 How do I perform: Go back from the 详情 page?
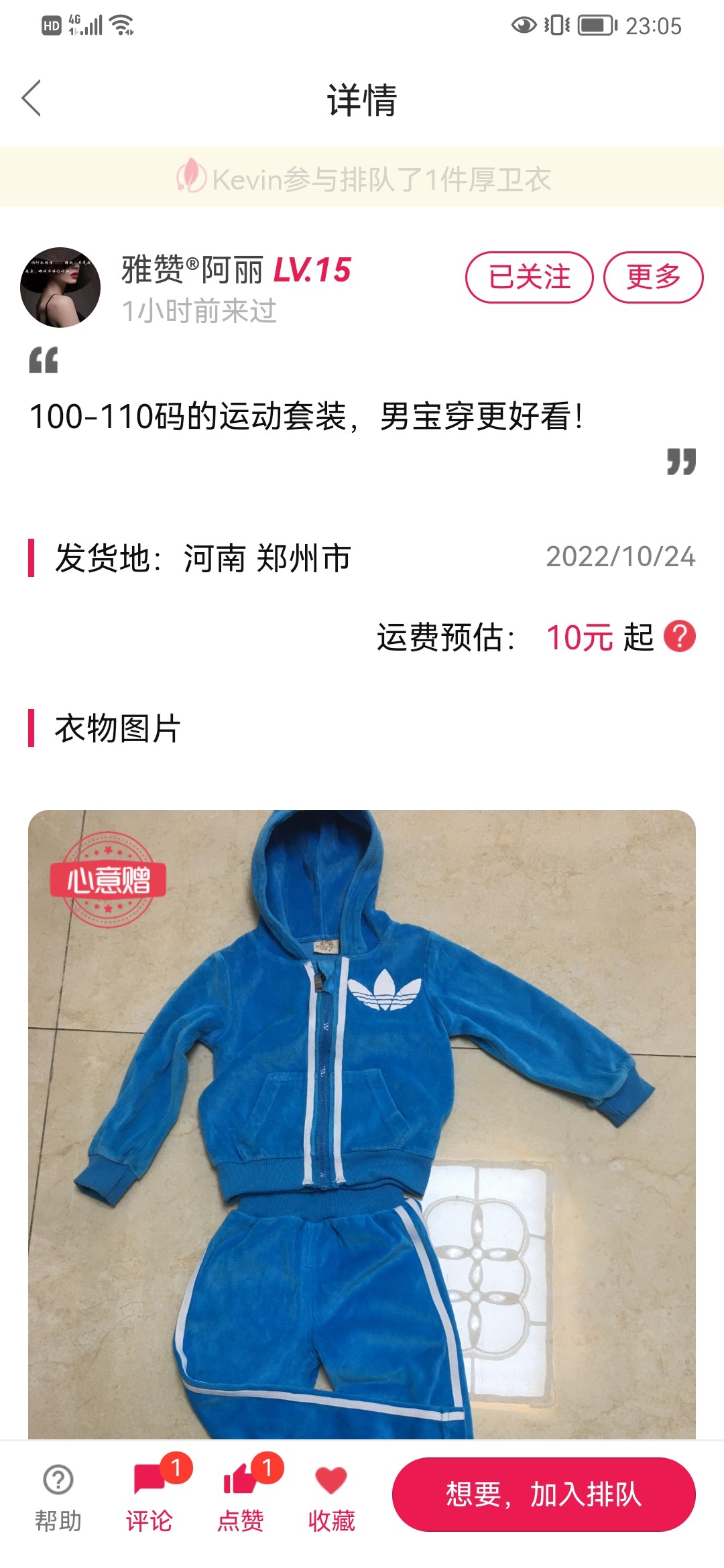tap(32, 99)
